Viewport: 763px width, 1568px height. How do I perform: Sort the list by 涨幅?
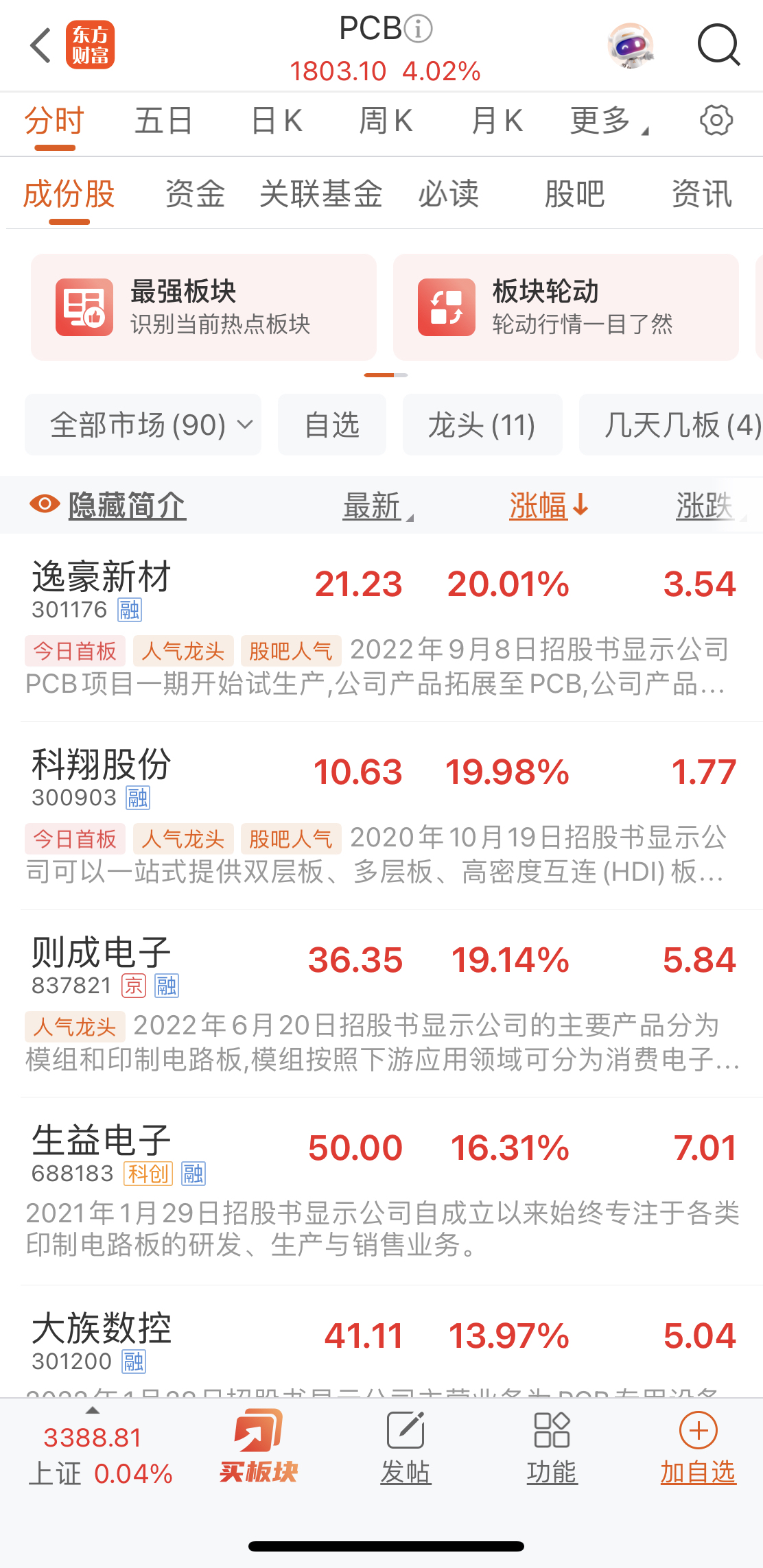point(548,506)
